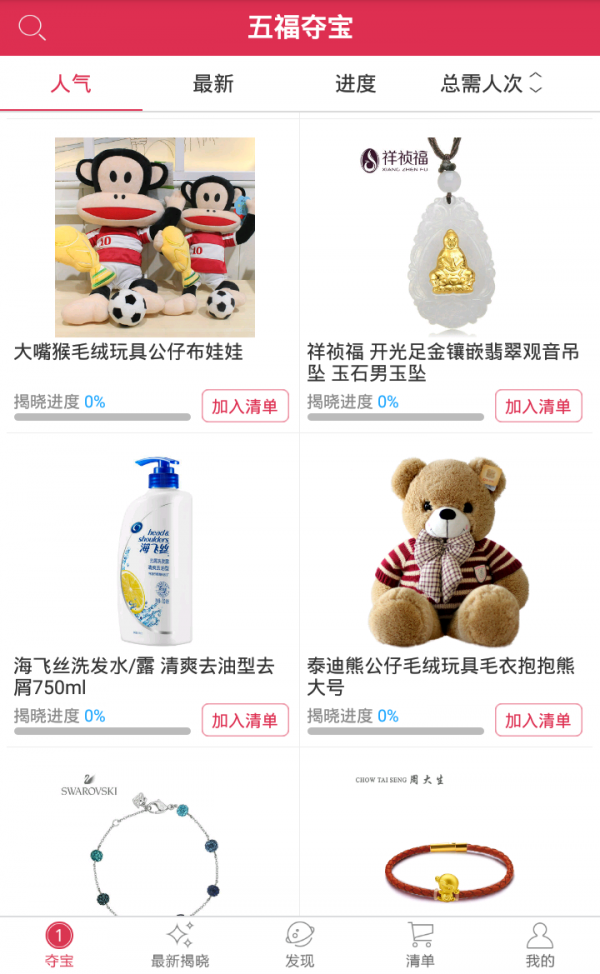
Task: Switch to the 发现 tab
Action: click(x=299, y=945)
